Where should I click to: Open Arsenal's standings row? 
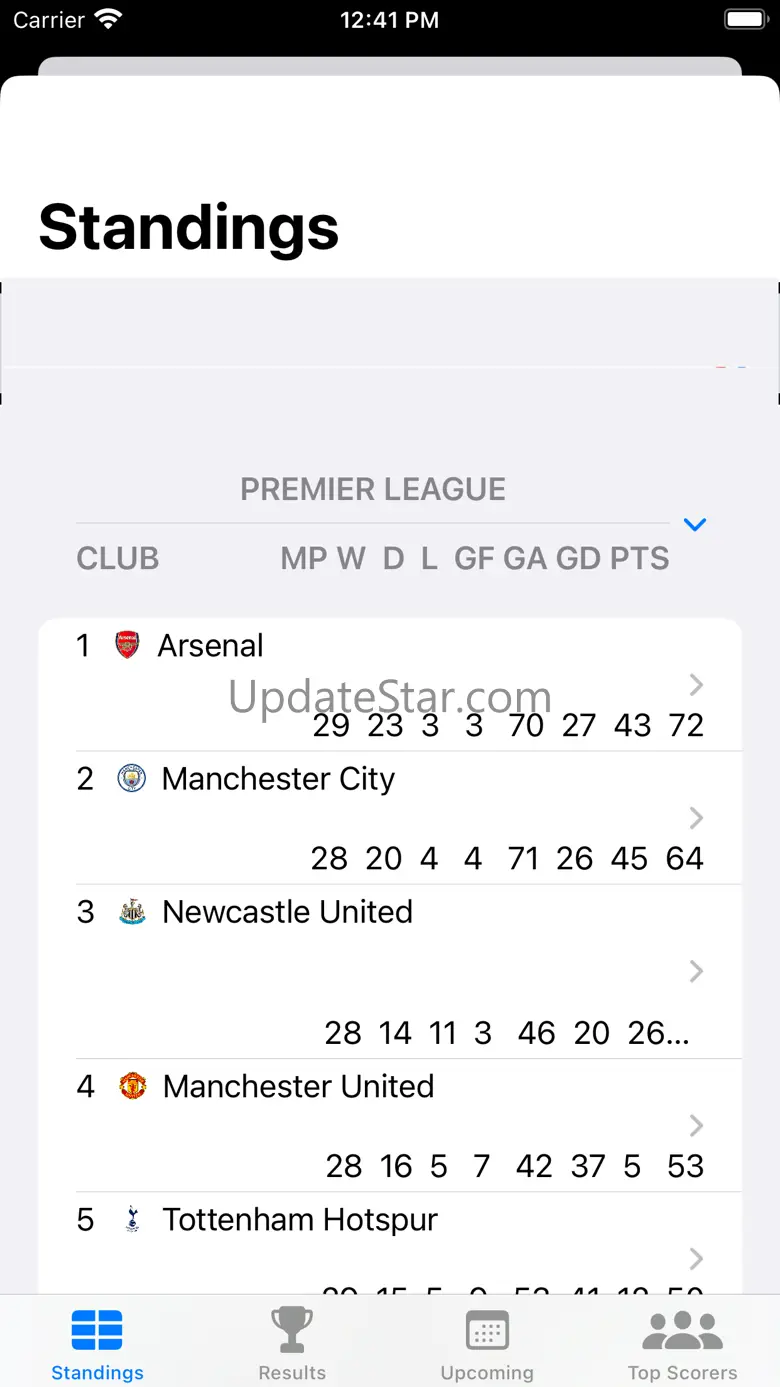click(390, 685)
